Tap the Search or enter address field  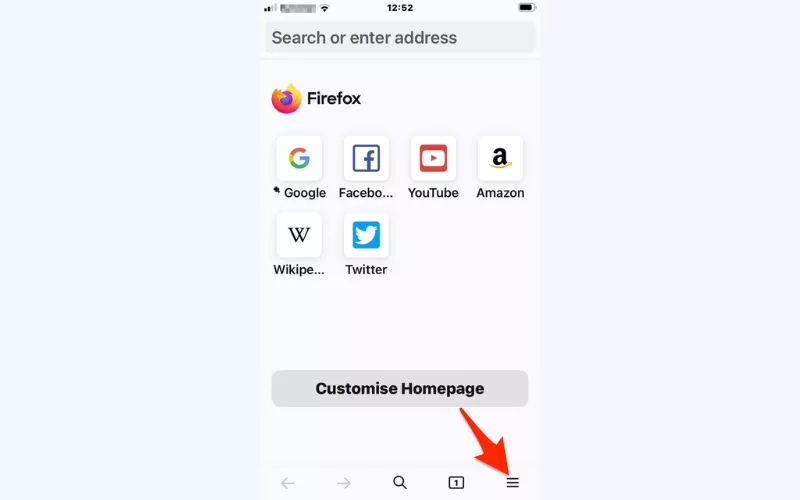click(400, 38)
